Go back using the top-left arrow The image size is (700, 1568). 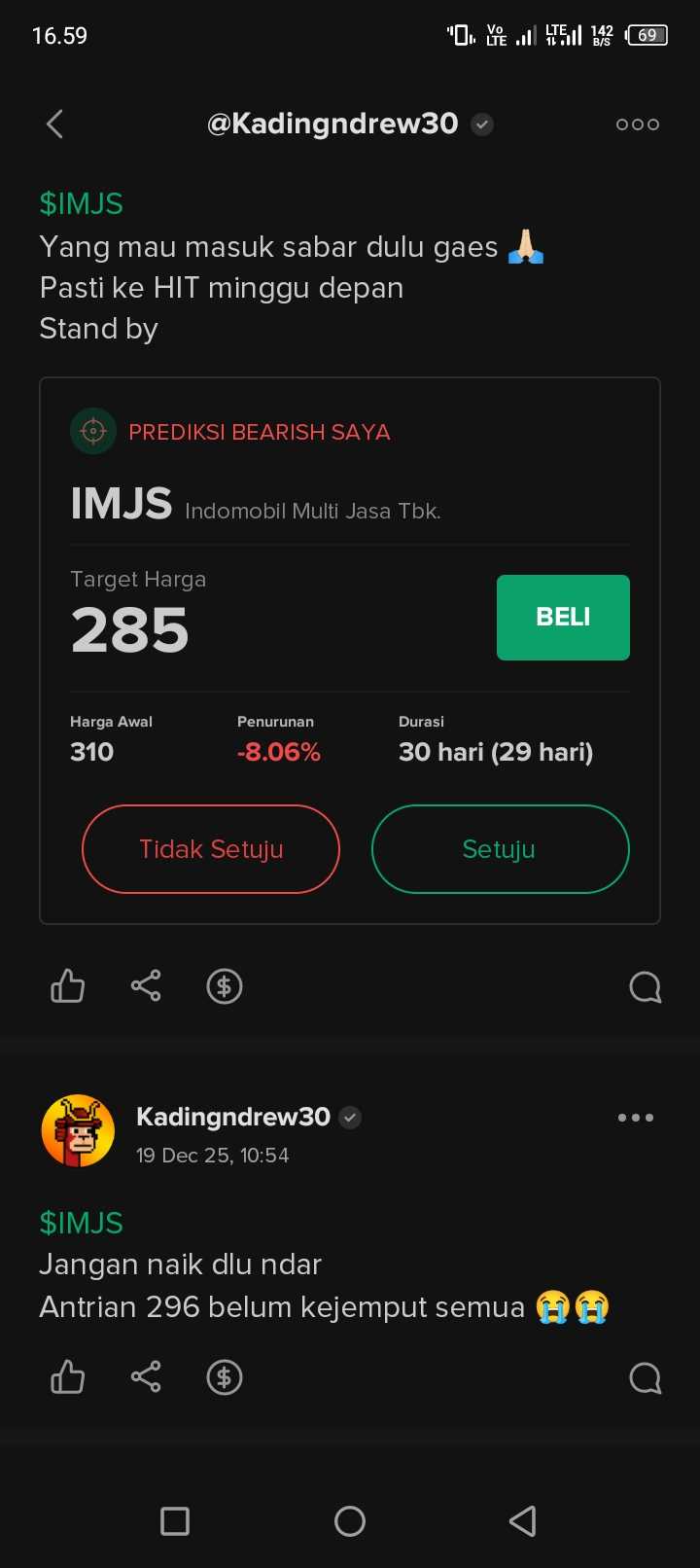pos(54,125)
